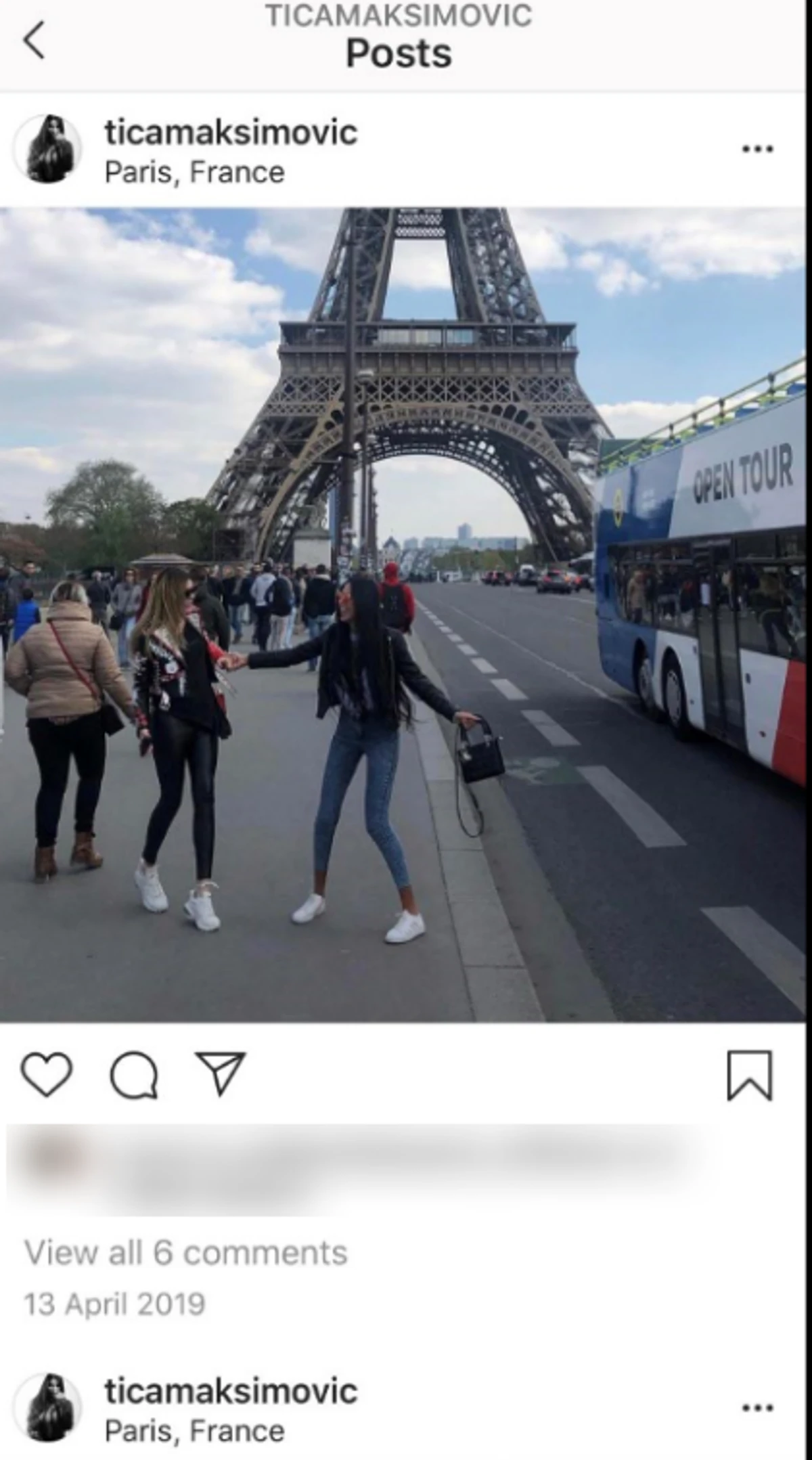The height and width of the screenshot is (1460, 812).
Task: Go back using the top-left arrow
Action: [34, 41]
